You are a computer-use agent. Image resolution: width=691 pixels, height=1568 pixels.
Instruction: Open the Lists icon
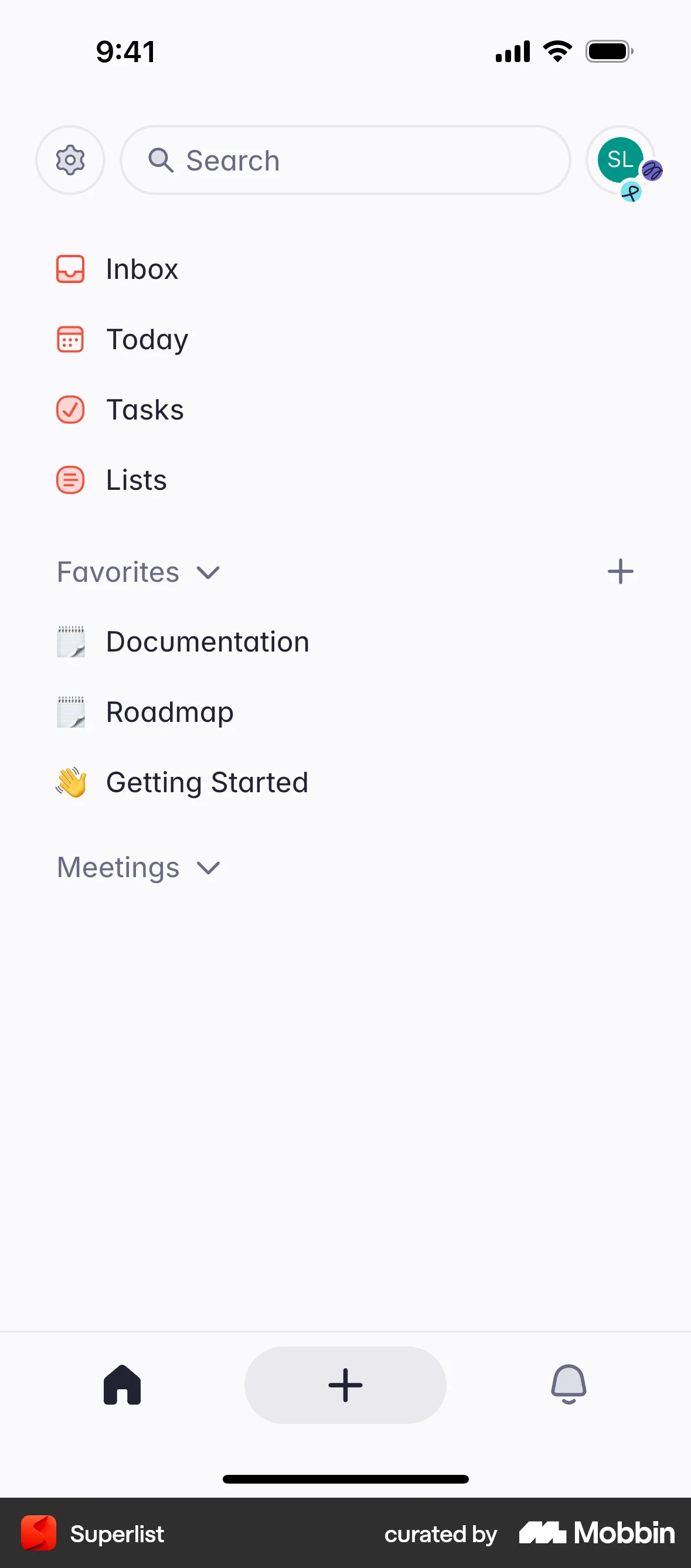point(70,480)
